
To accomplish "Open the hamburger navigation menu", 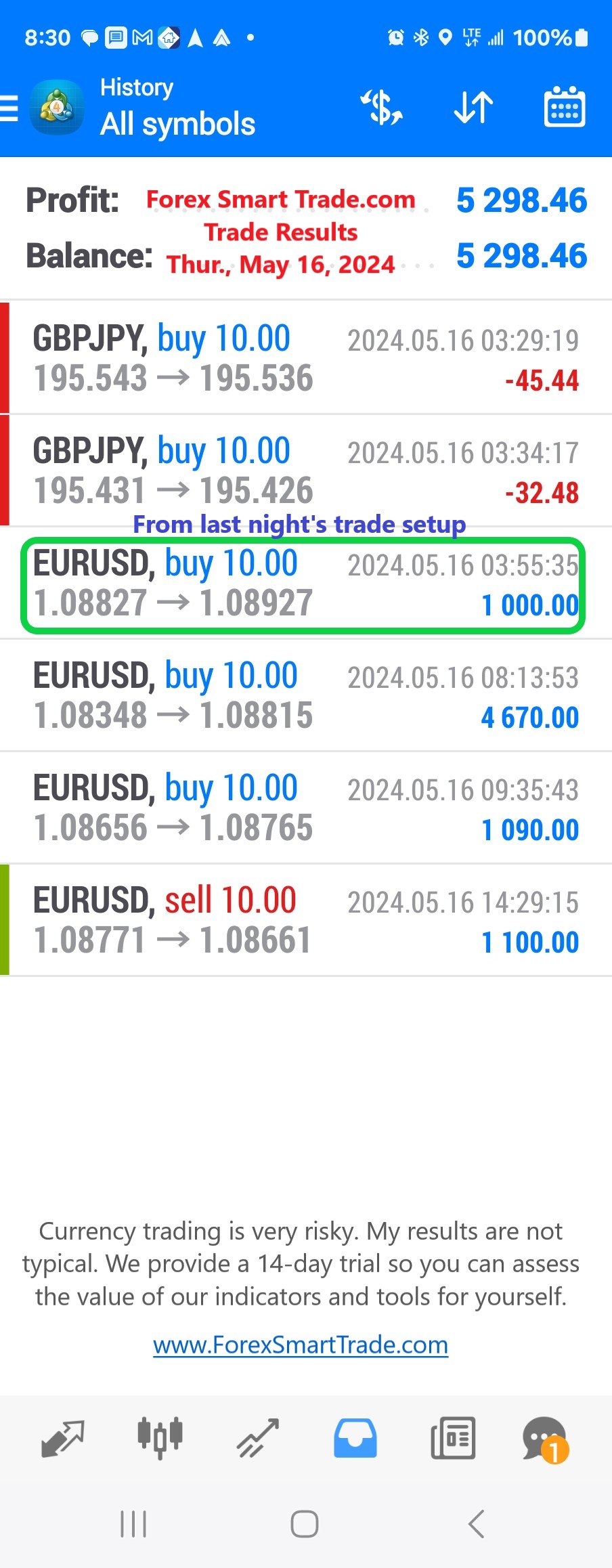I will tap(9, 107).
